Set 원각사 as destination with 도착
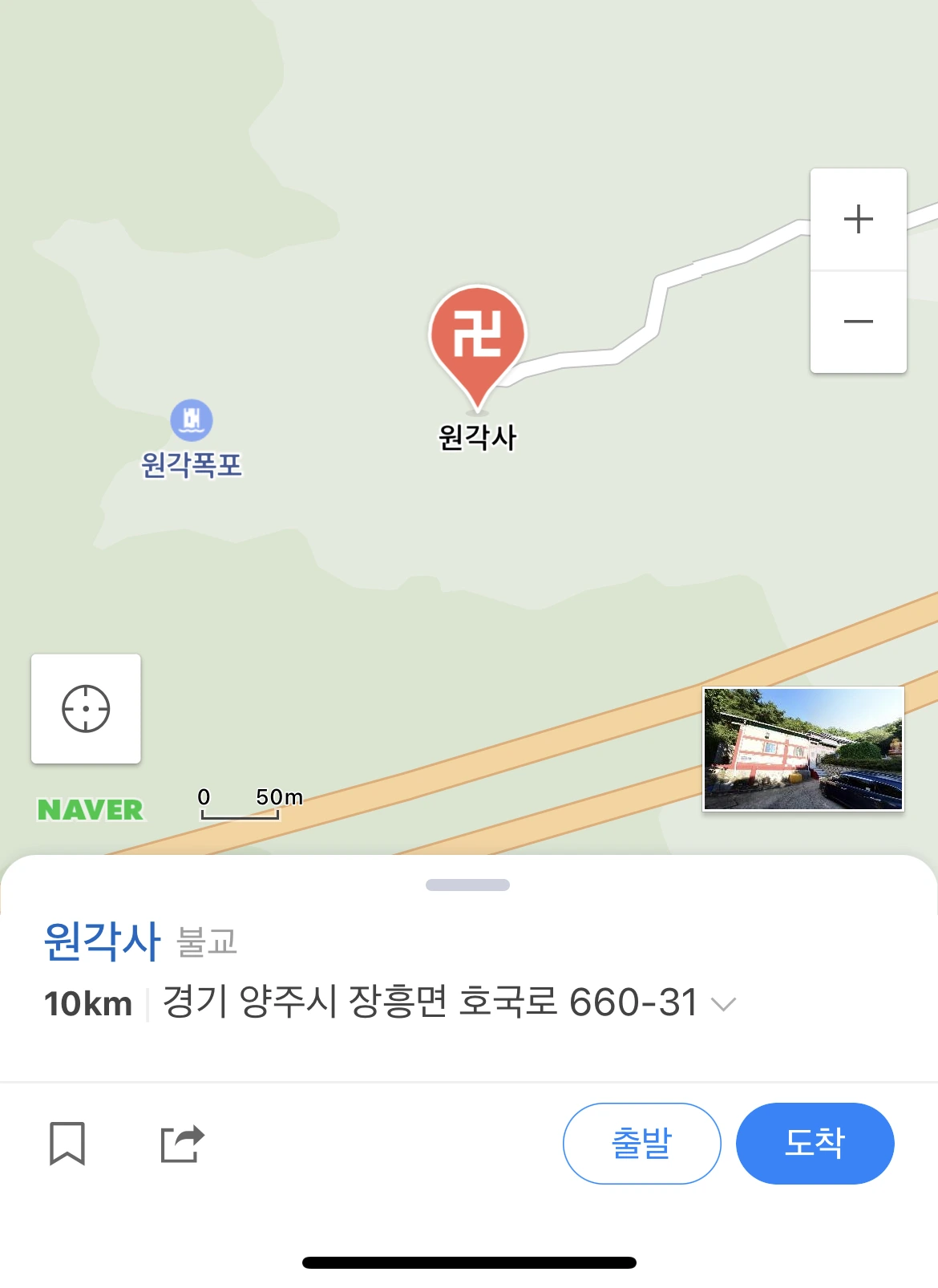The height and width of the screenshot is (1288, 938). [x=815, y=1143]
